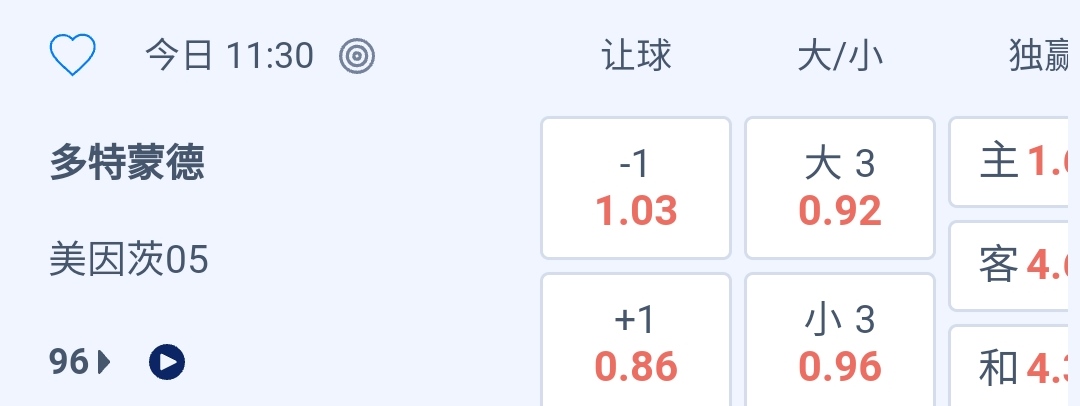Bet on Over 3 at 0.92
This screenshot has height=406, width=1080.
(840, 188)
